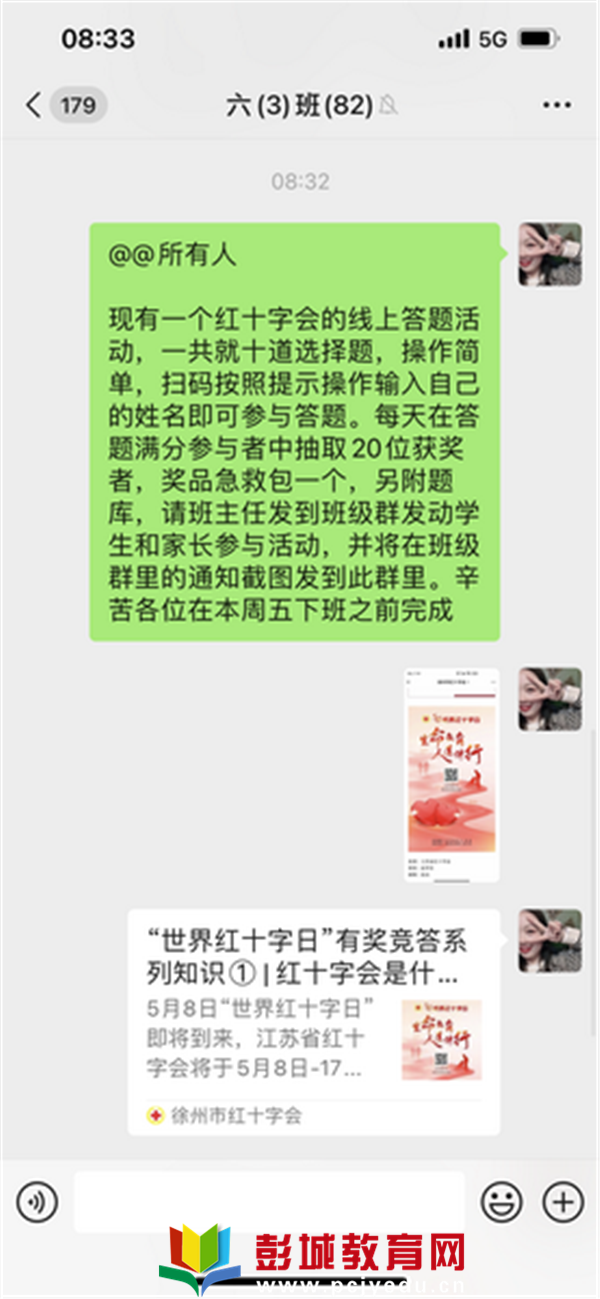600x1299 pixels.
Task: Open the plus attachments menu
Action: [562, 1201]
